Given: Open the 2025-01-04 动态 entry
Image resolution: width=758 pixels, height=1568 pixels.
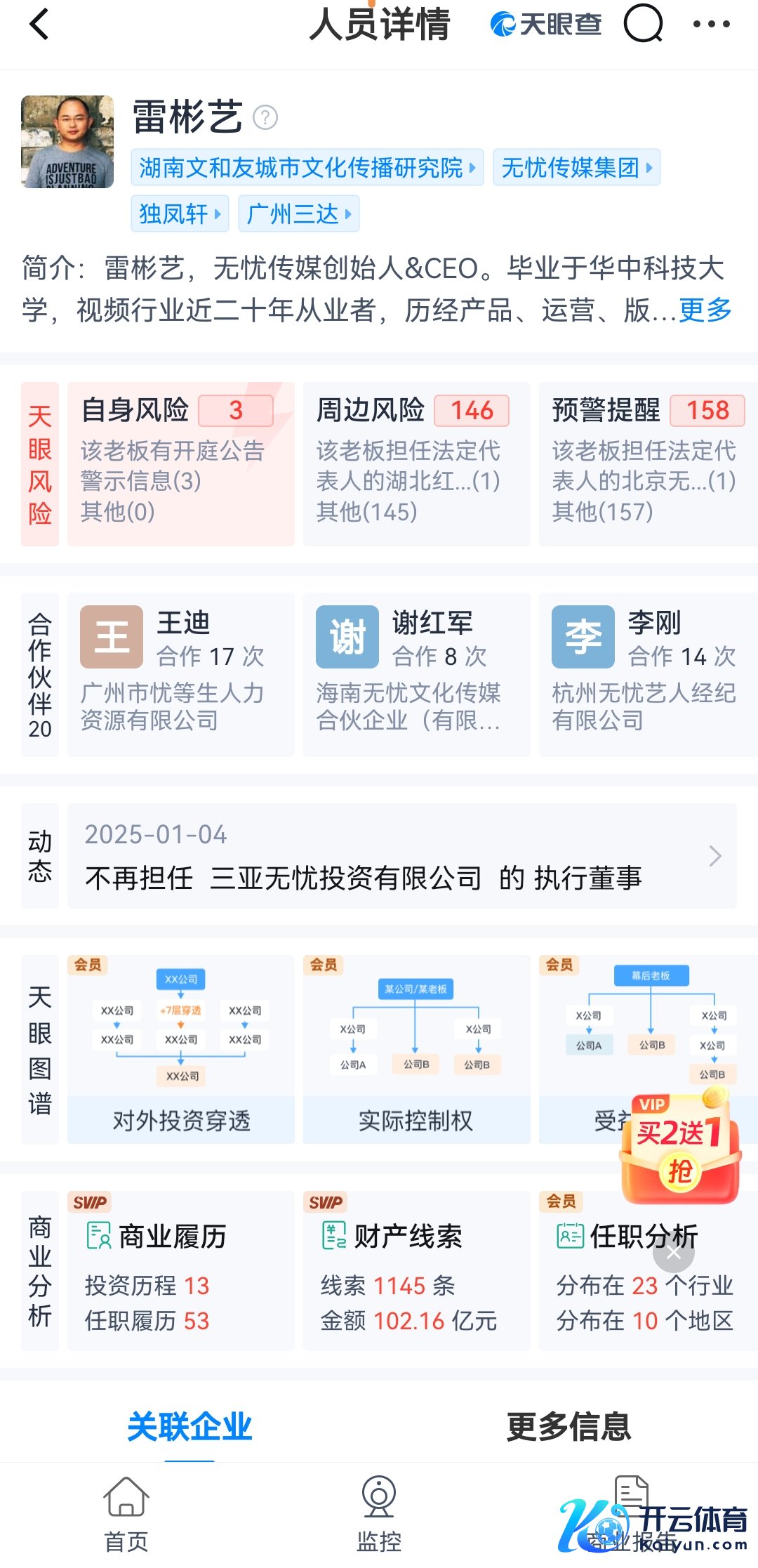Looking at the screenshot, I should click(x=401, y=856).
